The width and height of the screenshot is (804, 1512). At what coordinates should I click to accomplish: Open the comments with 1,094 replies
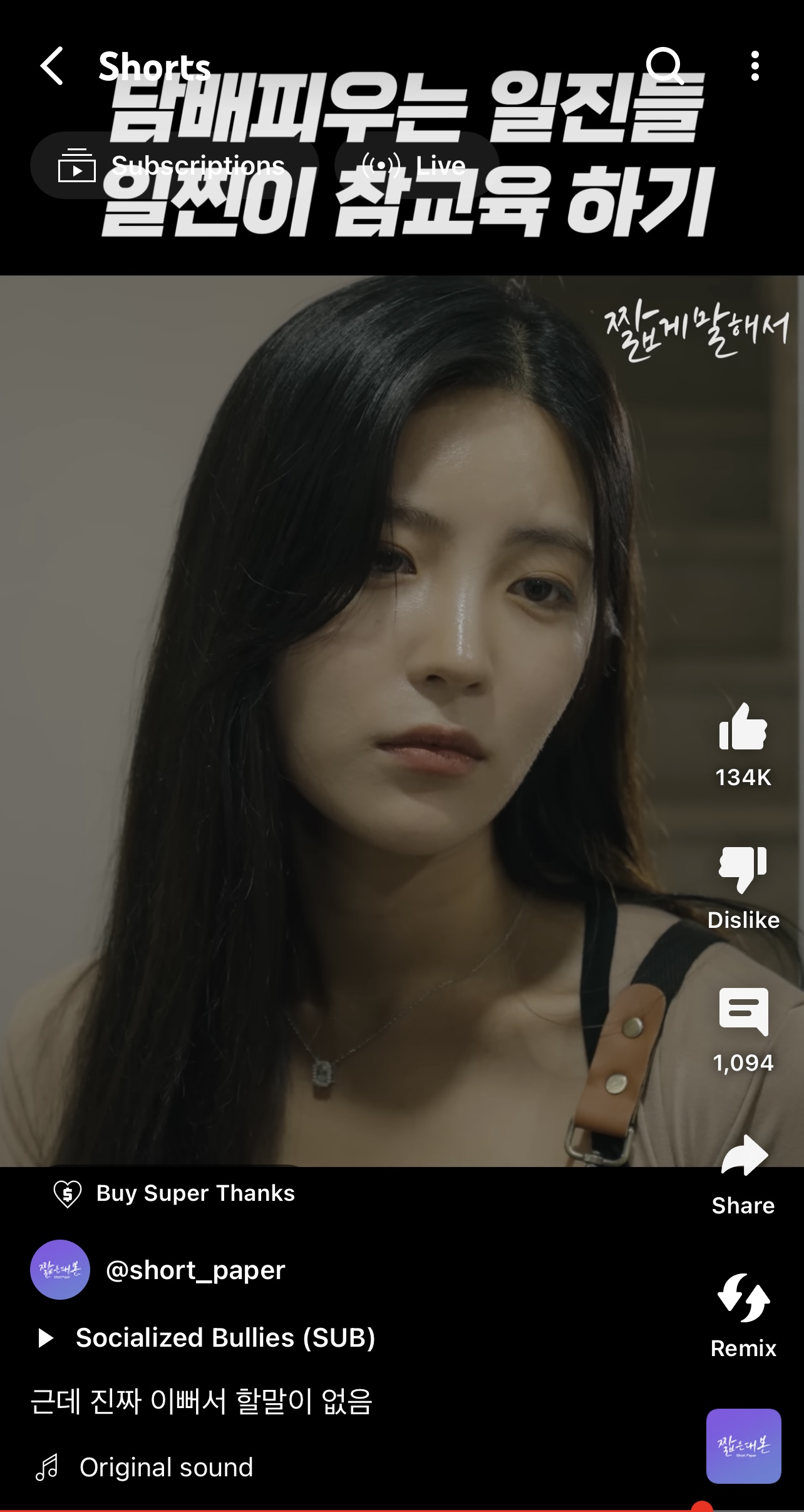pos(743,1012)
